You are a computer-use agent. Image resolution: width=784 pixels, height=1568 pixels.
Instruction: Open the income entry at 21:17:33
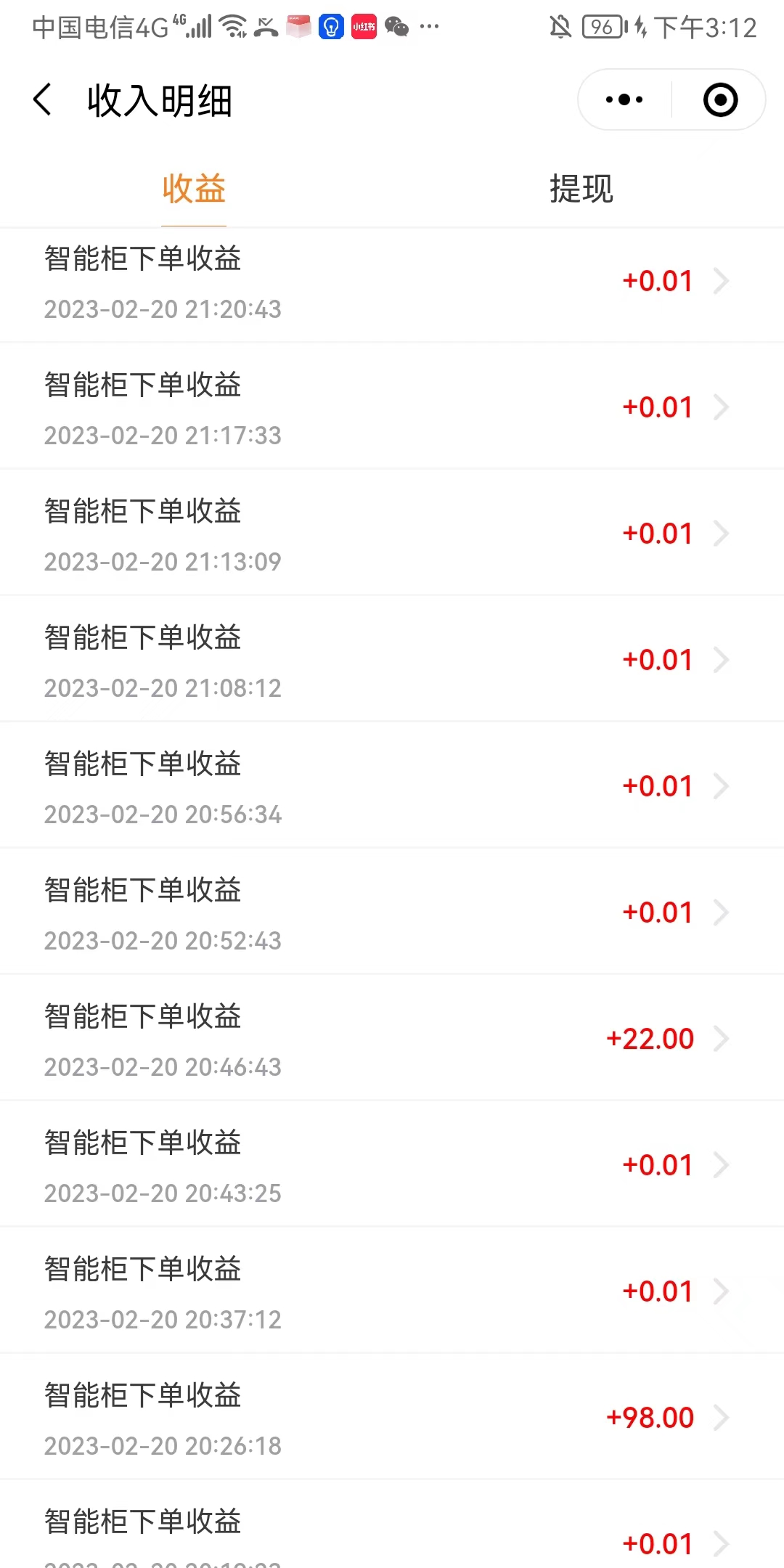[x=392, y=407]
